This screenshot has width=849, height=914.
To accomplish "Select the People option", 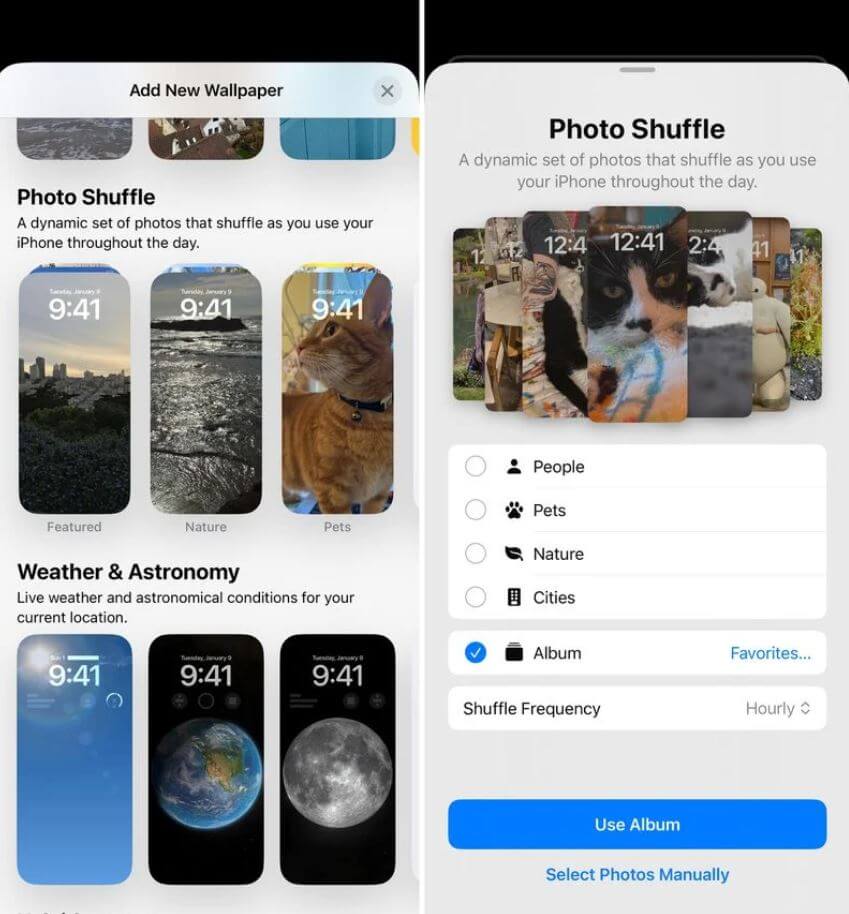I will [x=476, y=466].
